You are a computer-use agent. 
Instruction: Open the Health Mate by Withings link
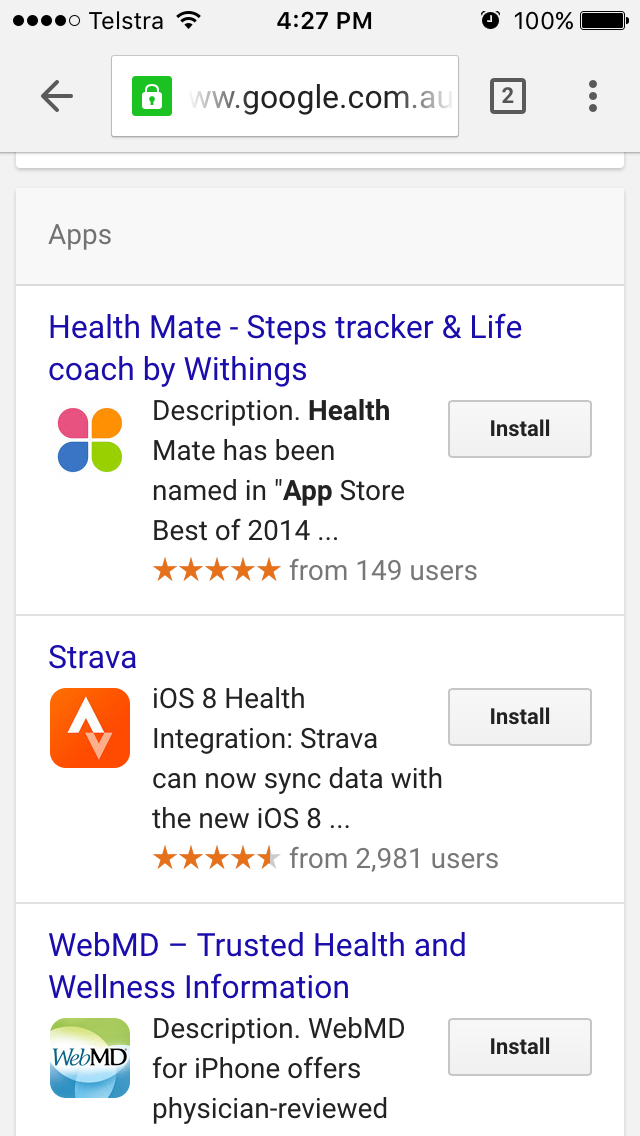tap(285, 348)
